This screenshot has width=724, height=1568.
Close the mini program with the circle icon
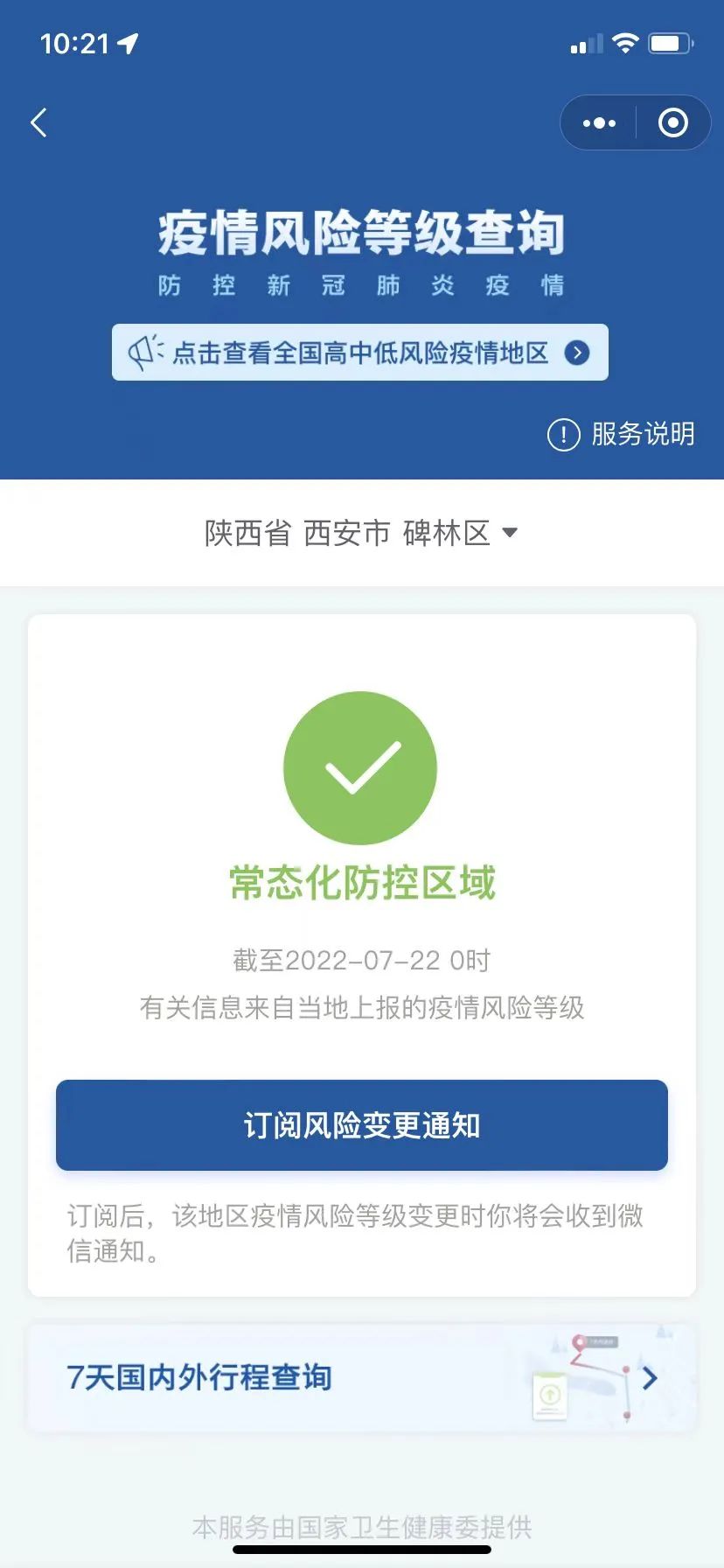[x=672, y=123]
